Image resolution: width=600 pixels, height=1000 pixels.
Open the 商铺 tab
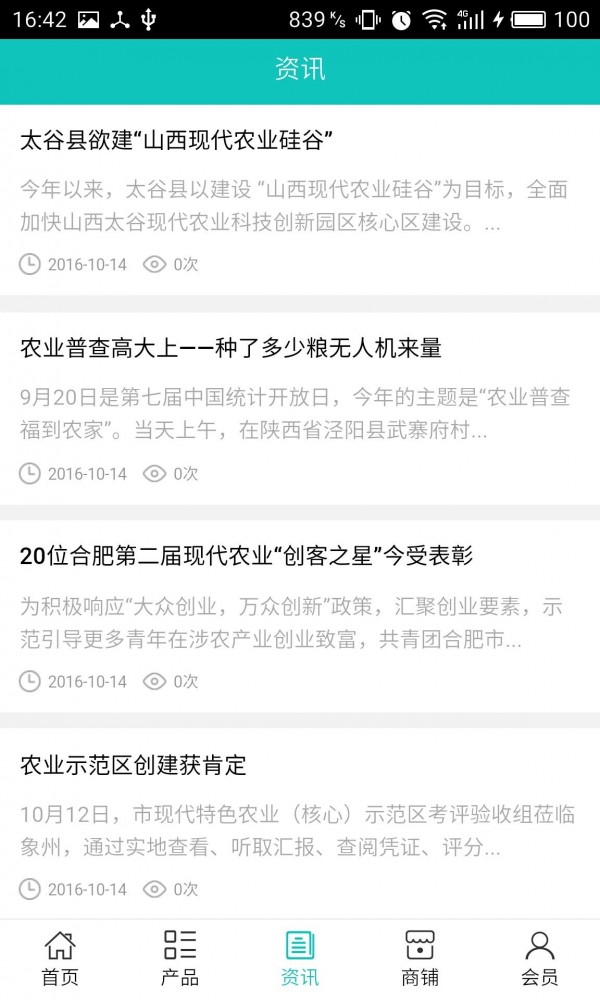420,958
